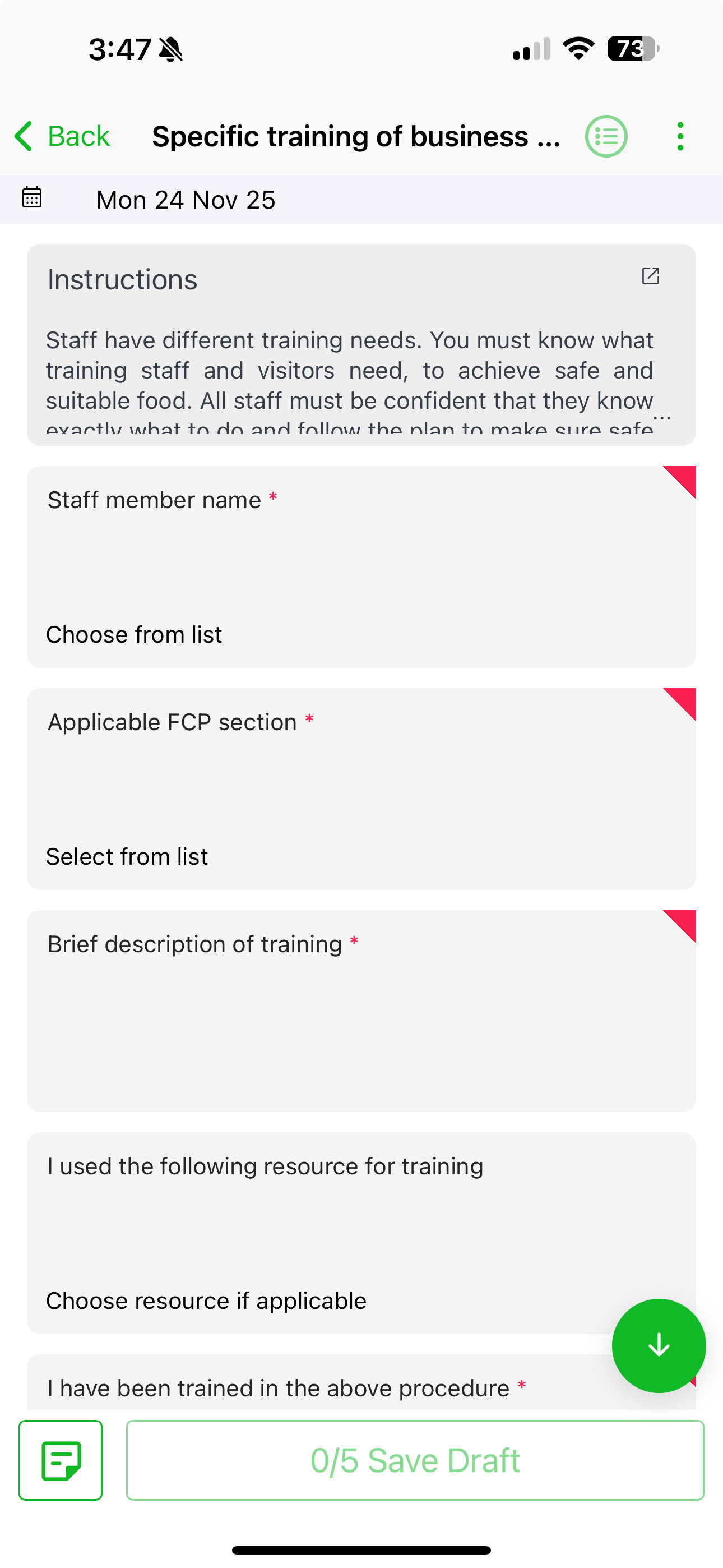Change the date Mon 24 Nov 25
This screenshot has height=1568, width=723.
[185, 200]
